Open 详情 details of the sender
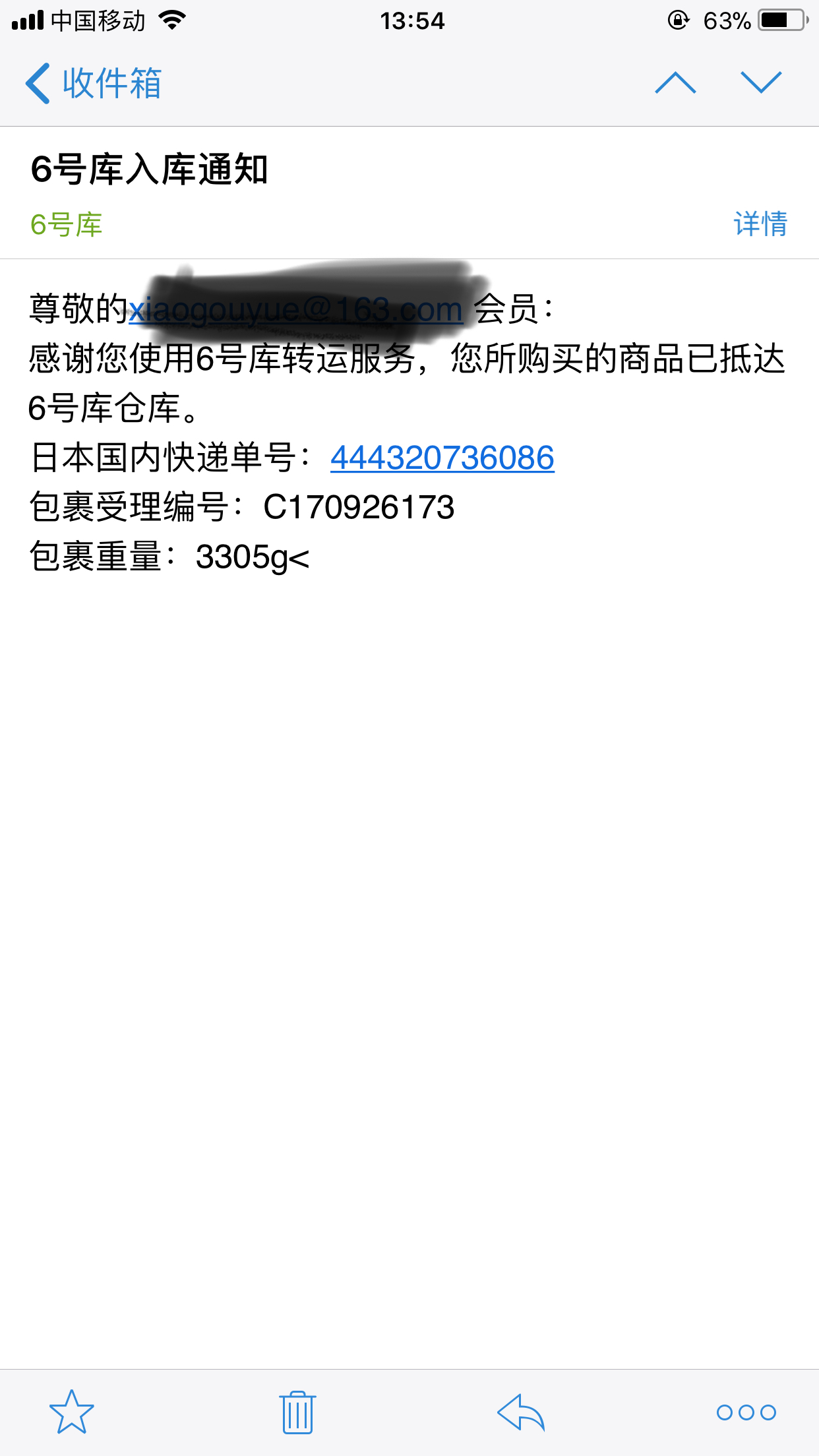Image resolution: width=819 pixels, height=1456 pixels. [760, 224]
